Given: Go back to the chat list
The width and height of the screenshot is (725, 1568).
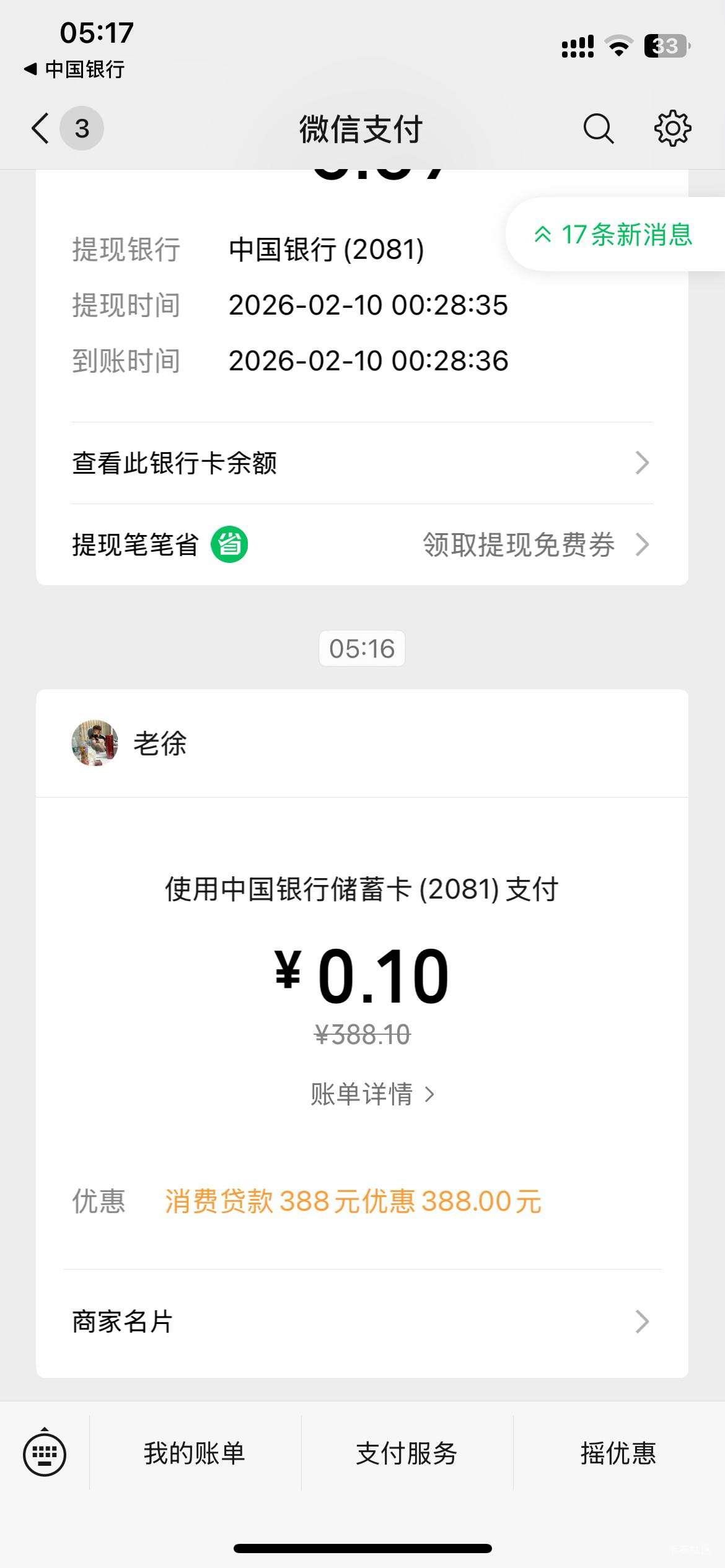Looking at the screenshot, I should pos(41,129).
